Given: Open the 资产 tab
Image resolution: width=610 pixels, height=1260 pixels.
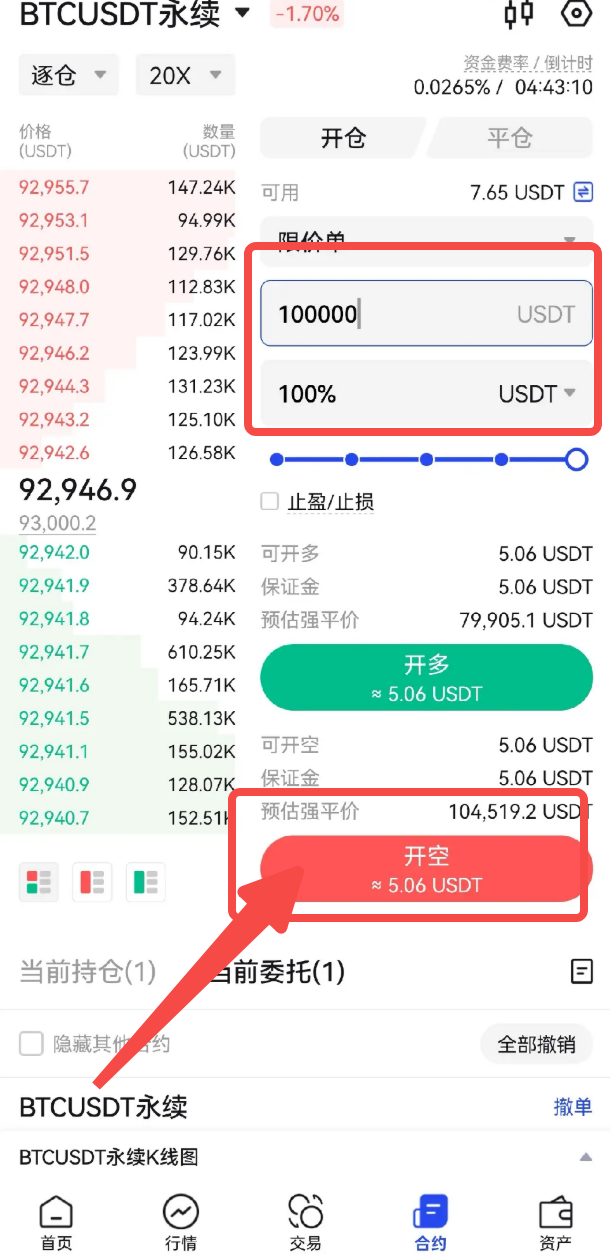Looking at the screenshot, I should click(555, 1222).
